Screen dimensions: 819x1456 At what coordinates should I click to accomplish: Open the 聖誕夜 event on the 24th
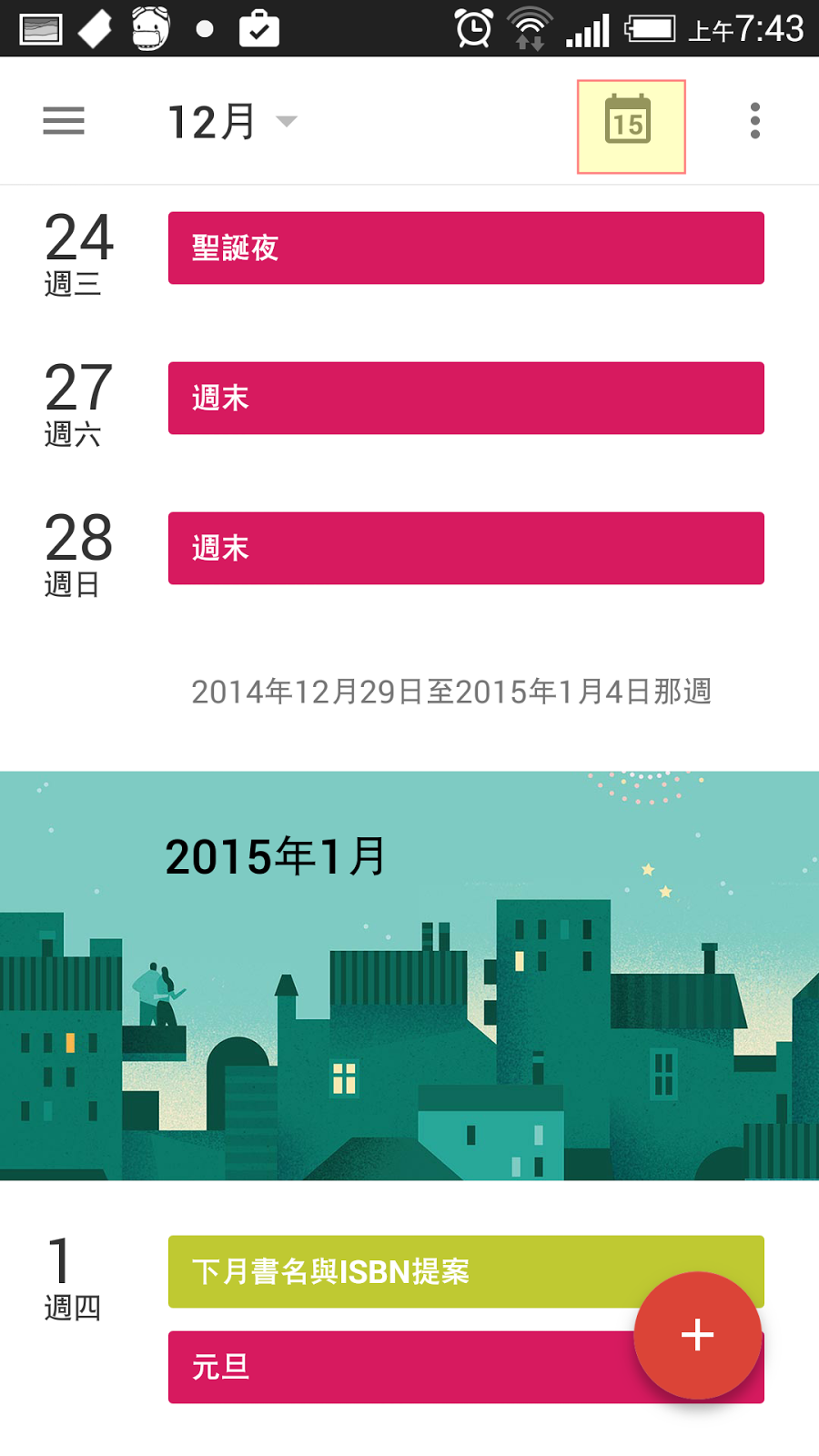pos(466,248)
